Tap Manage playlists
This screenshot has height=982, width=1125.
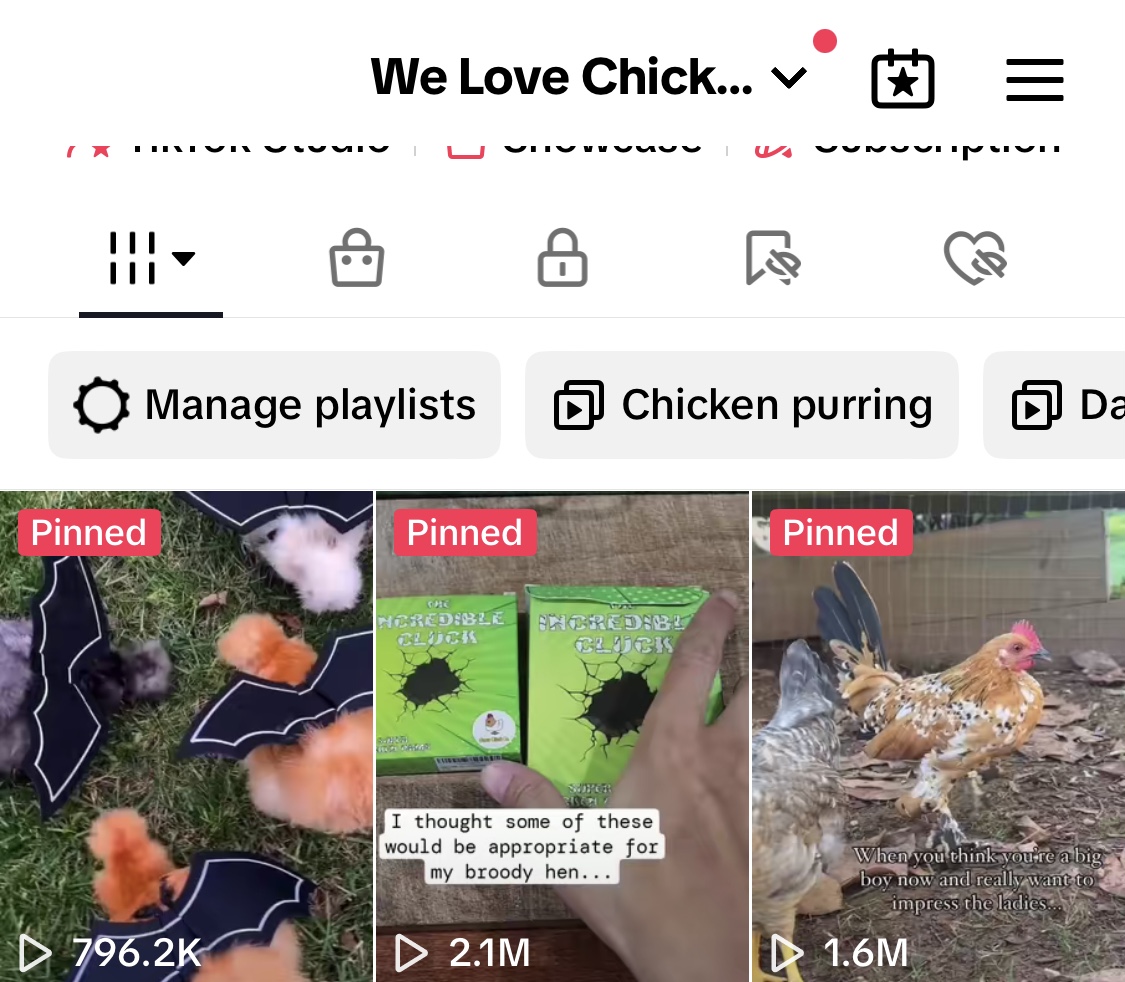274,405
